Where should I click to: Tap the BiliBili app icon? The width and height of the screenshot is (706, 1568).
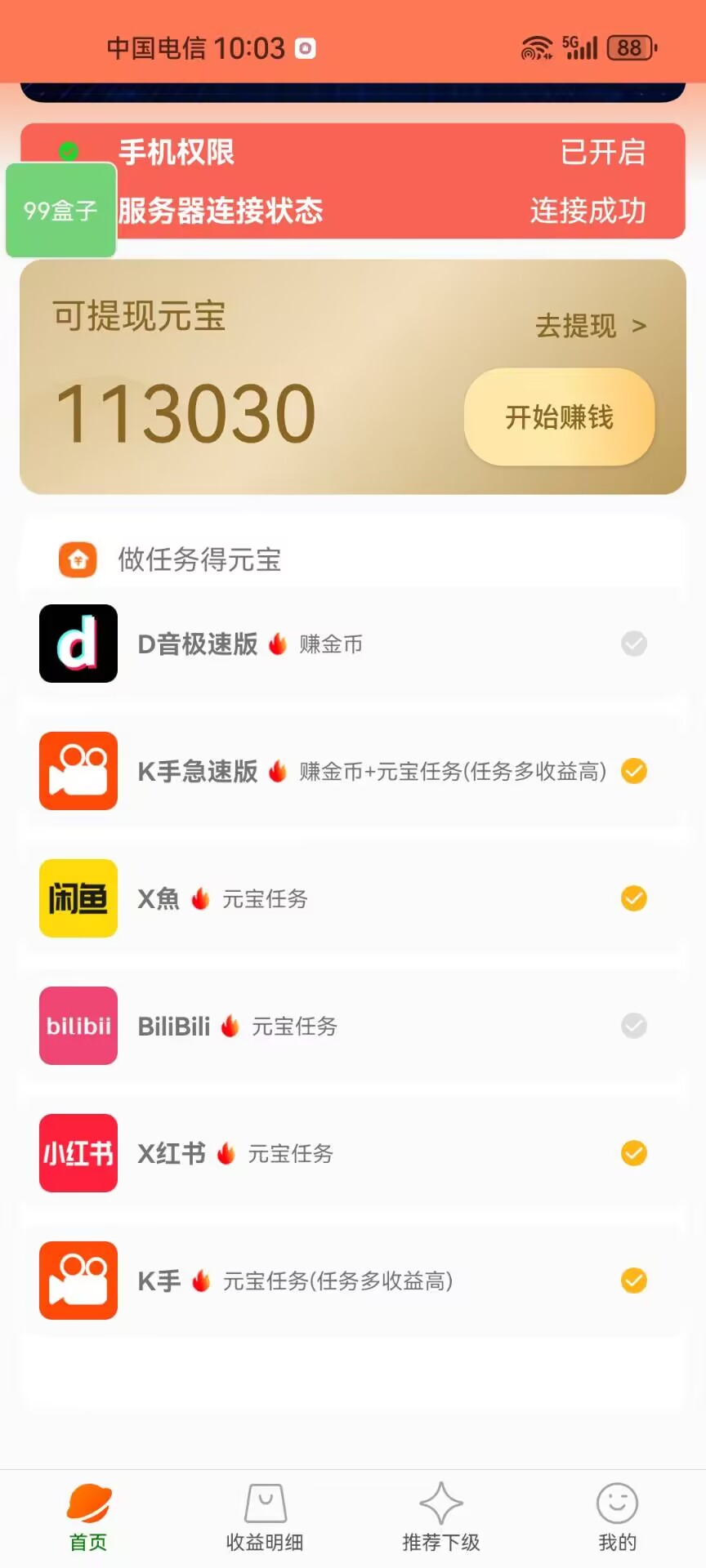point(78,1026)
